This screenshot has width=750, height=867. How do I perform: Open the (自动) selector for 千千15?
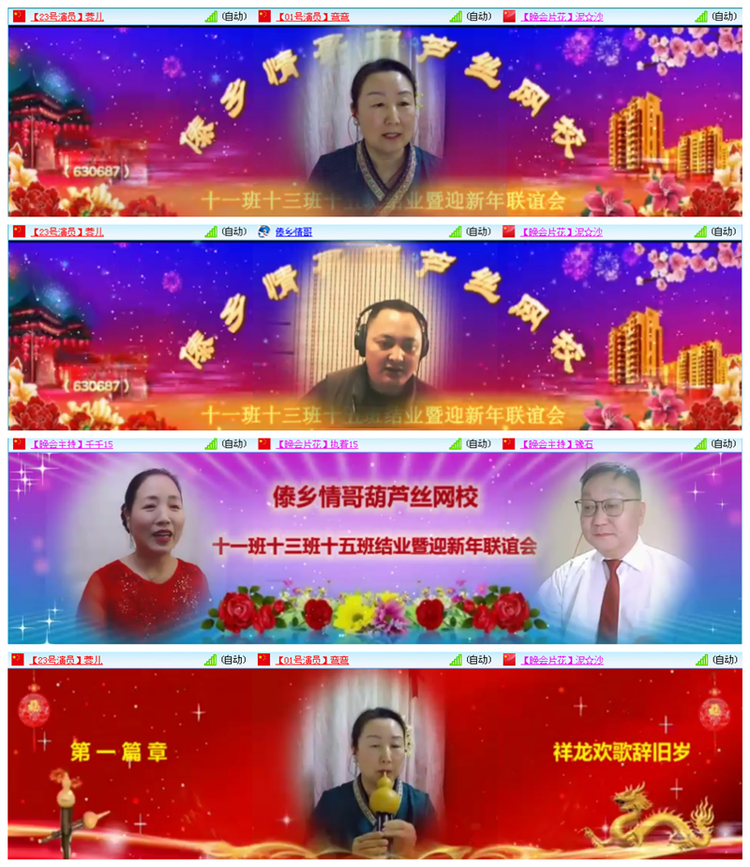click(231, 444)
